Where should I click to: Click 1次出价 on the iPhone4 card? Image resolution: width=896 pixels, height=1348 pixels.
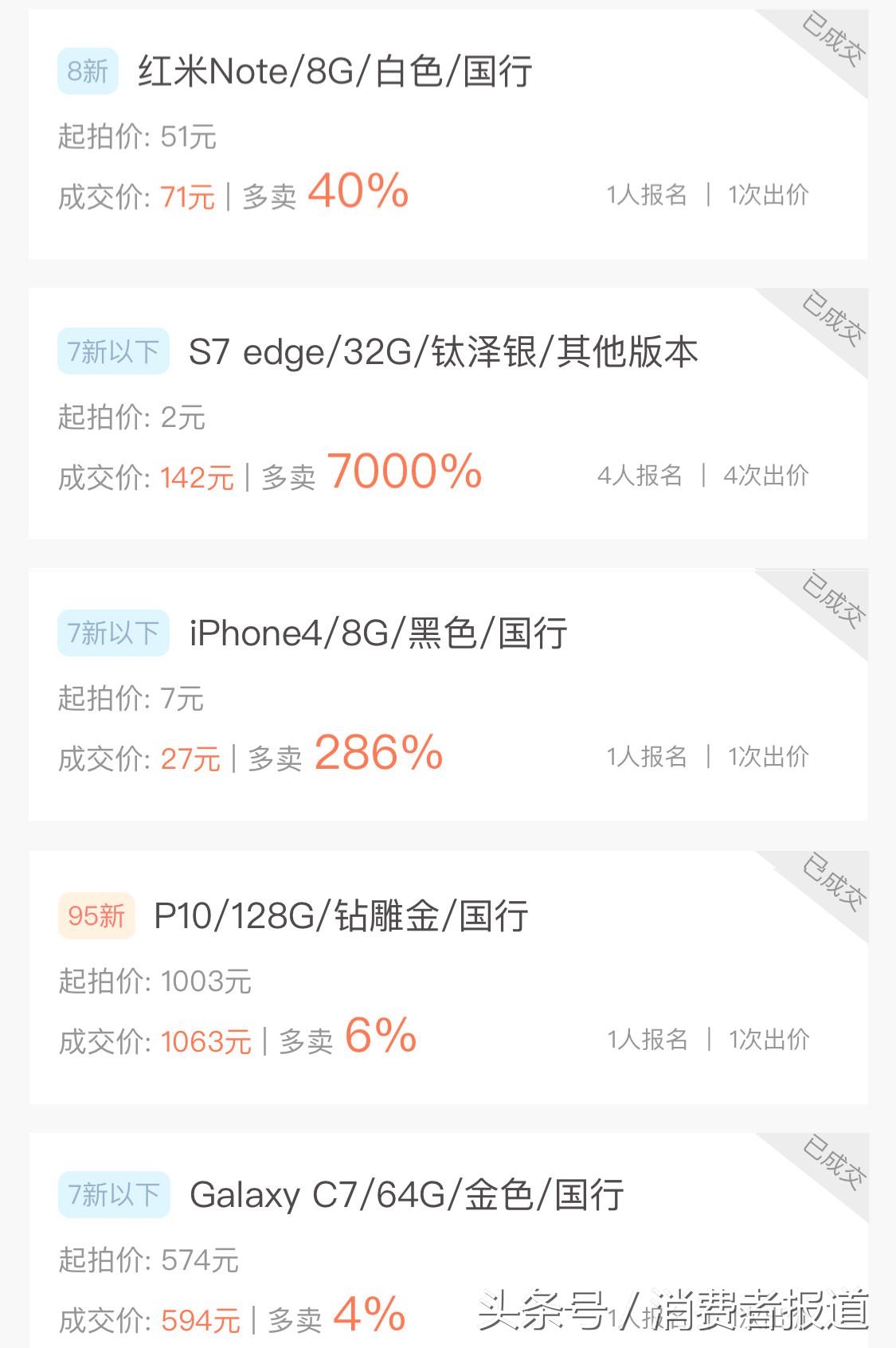tap(769, 758)
